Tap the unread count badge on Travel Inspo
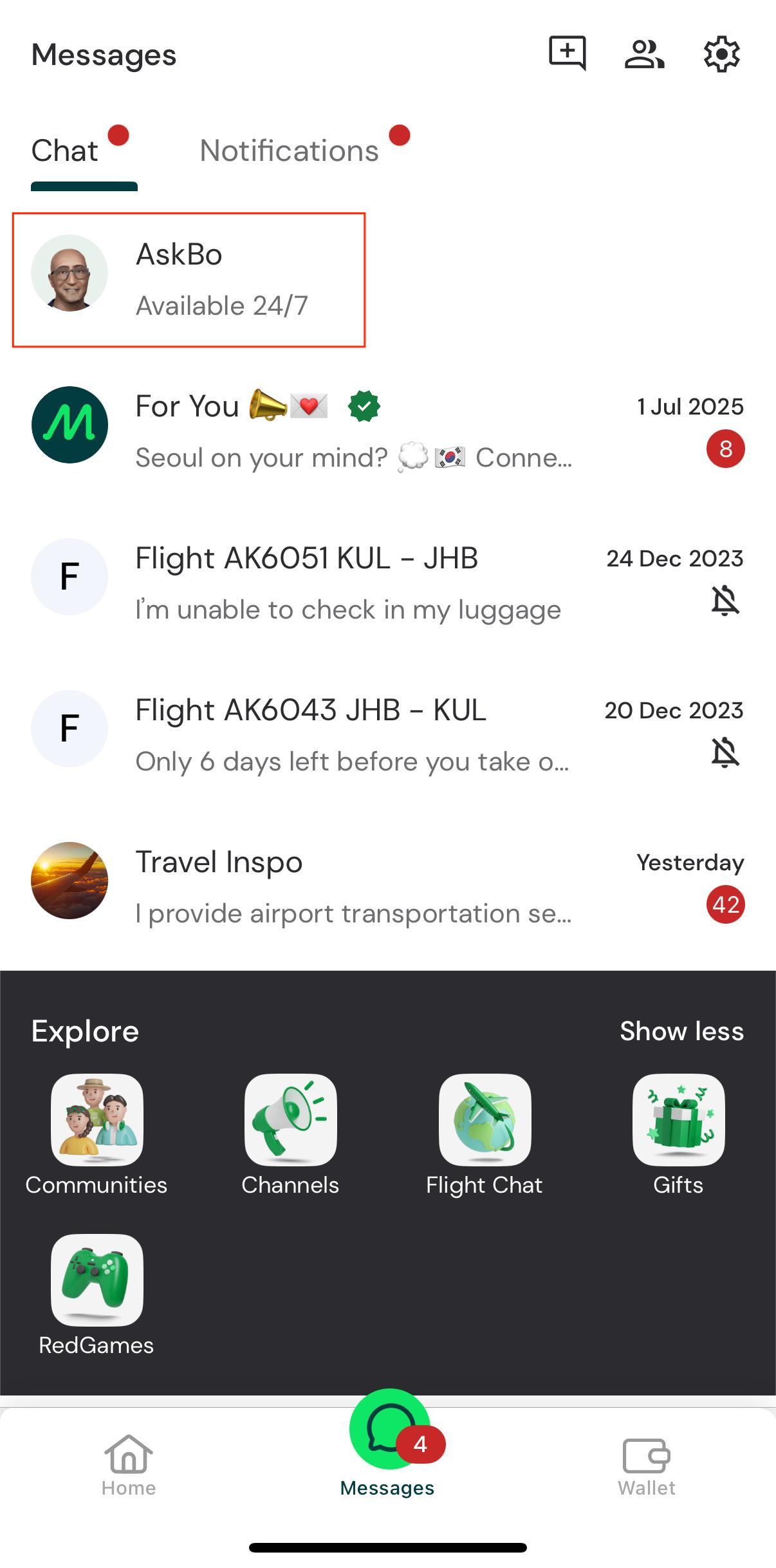The height and width of the screenshot is (1568, 776). pos(725,904)
